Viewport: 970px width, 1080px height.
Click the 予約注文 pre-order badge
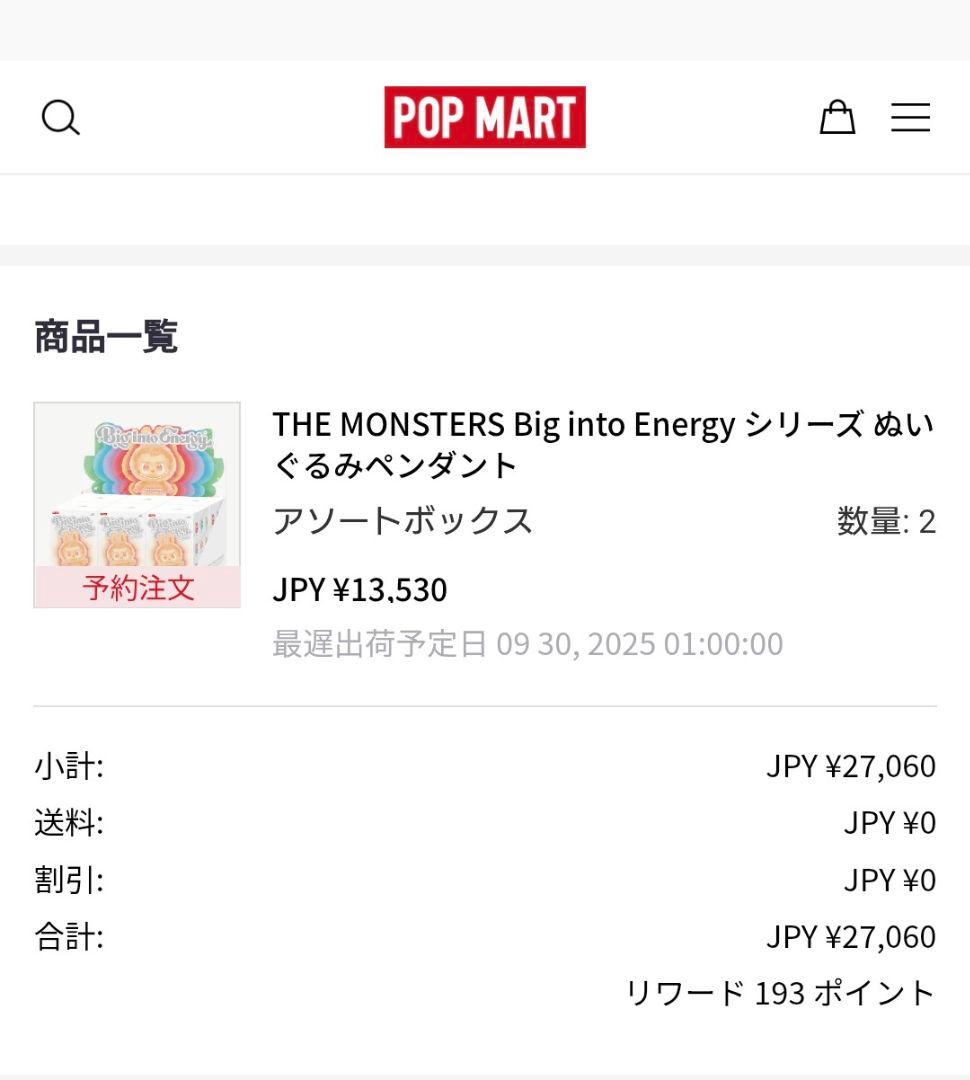[138, 589]
